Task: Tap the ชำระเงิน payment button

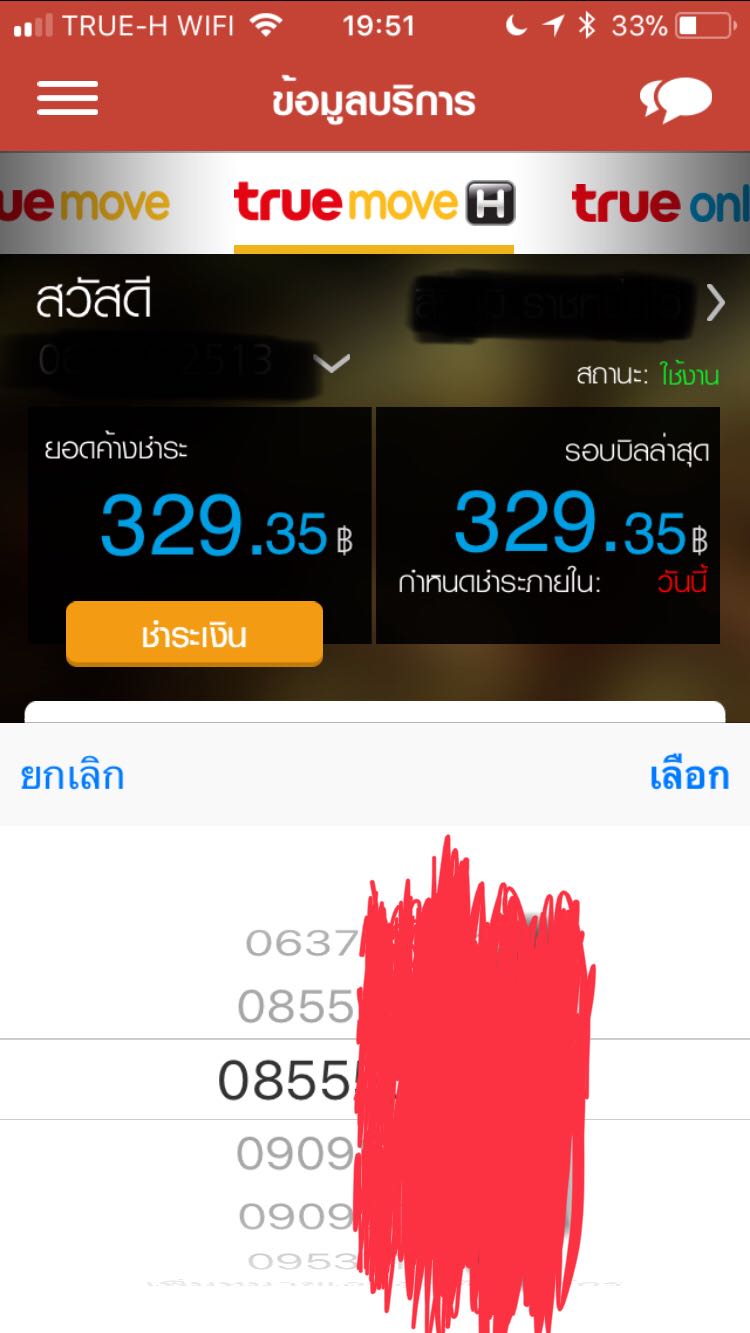Action: point(194,634)
